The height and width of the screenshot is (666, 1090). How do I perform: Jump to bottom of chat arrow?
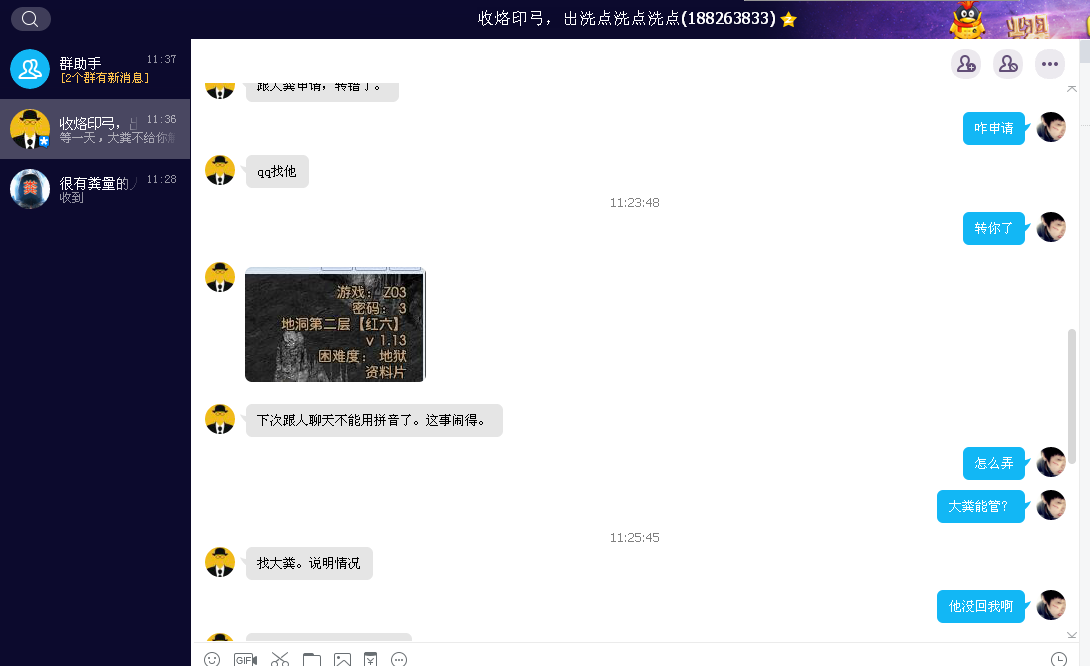(1072, 634)
